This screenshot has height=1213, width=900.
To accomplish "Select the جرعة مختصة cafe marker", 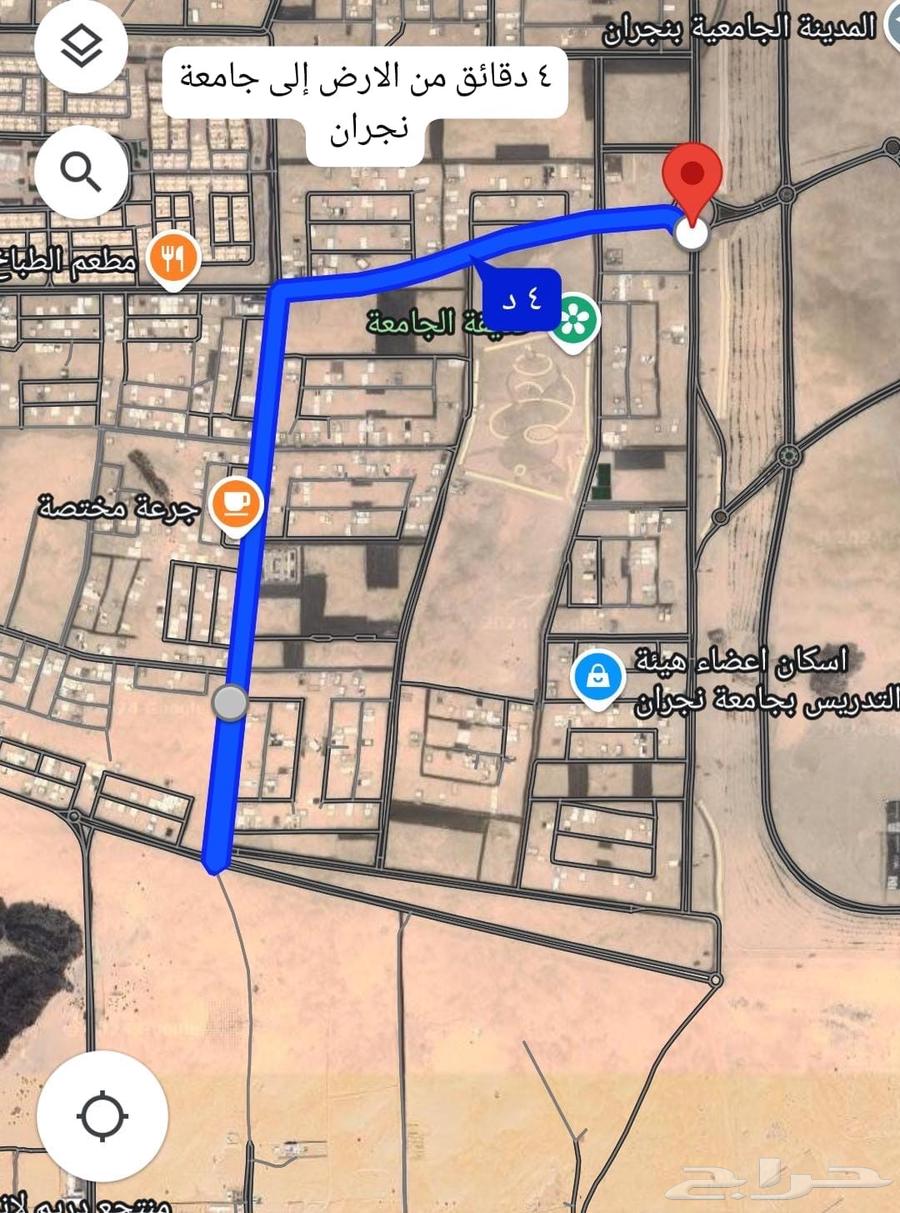I will tap(238, 504).
